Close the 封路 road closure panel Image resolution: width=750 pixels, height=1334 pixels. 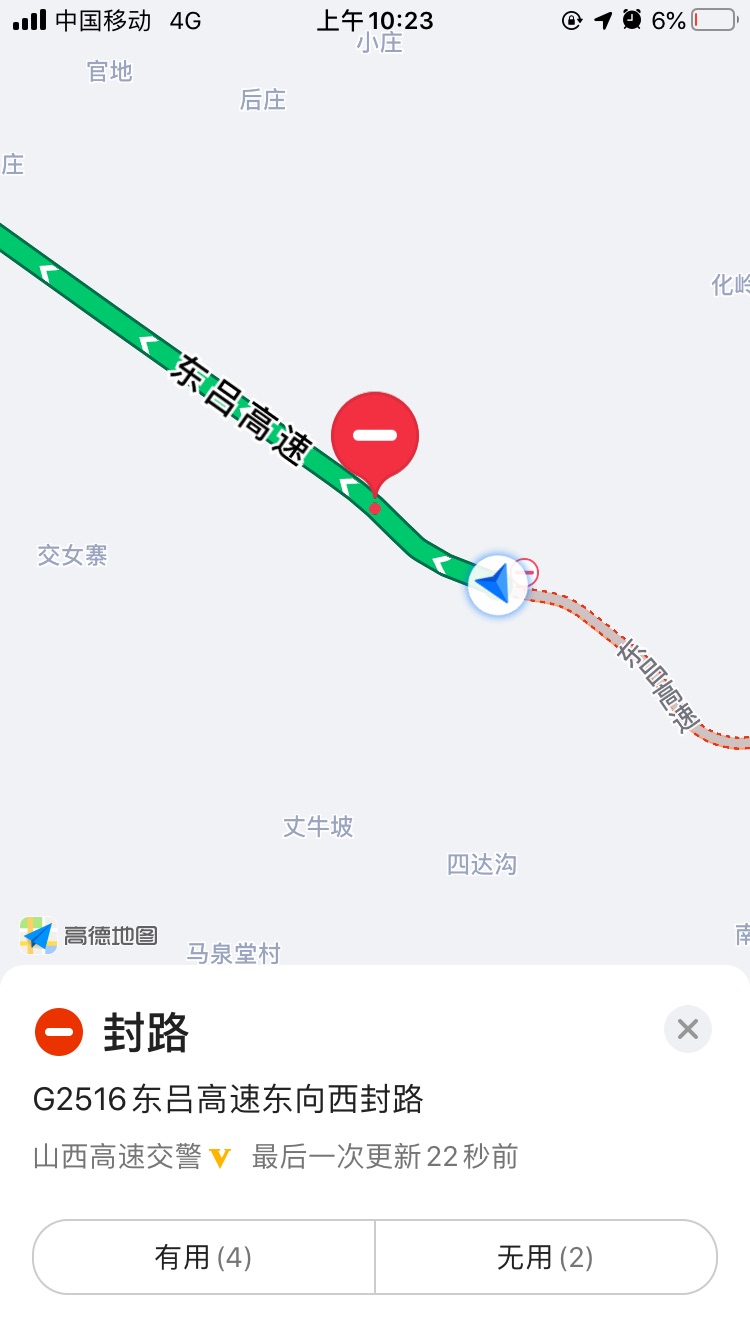pos(687,1029)
